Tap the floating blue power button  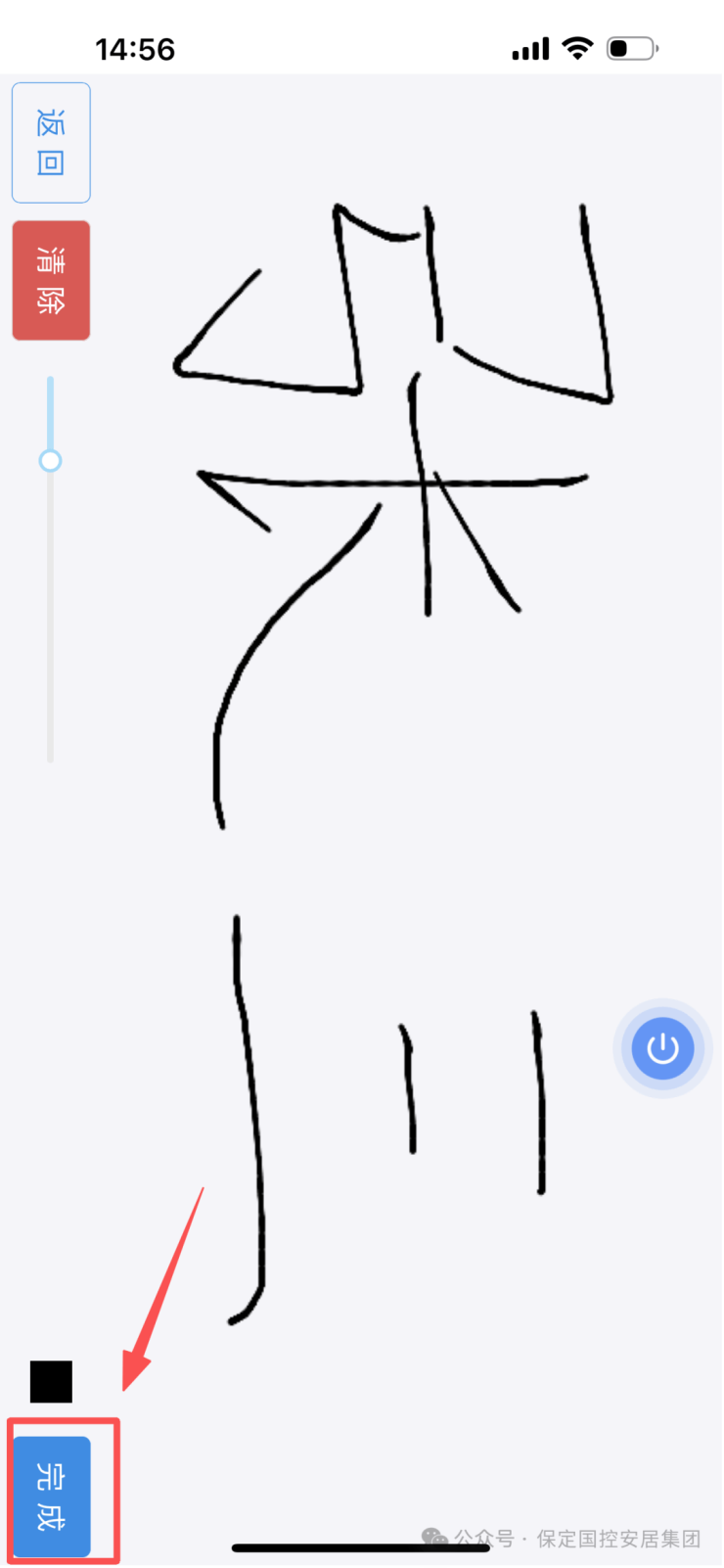662,1048
